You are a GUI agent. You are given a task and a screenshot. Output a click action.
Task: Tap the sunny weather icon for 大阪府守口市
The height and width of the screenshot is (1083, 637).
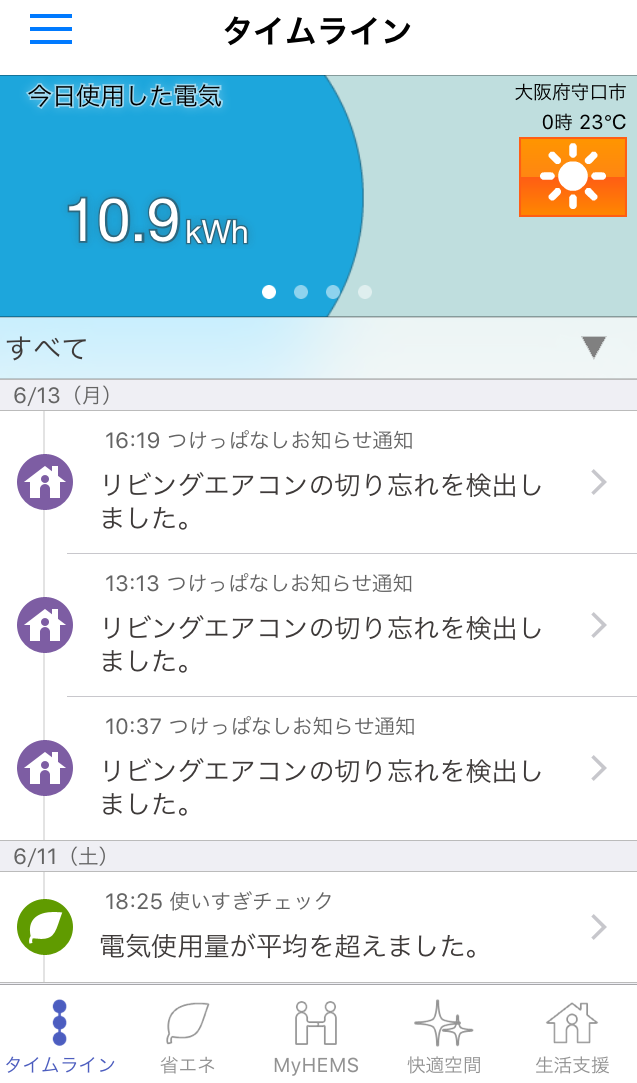click(x=572, y=177)
